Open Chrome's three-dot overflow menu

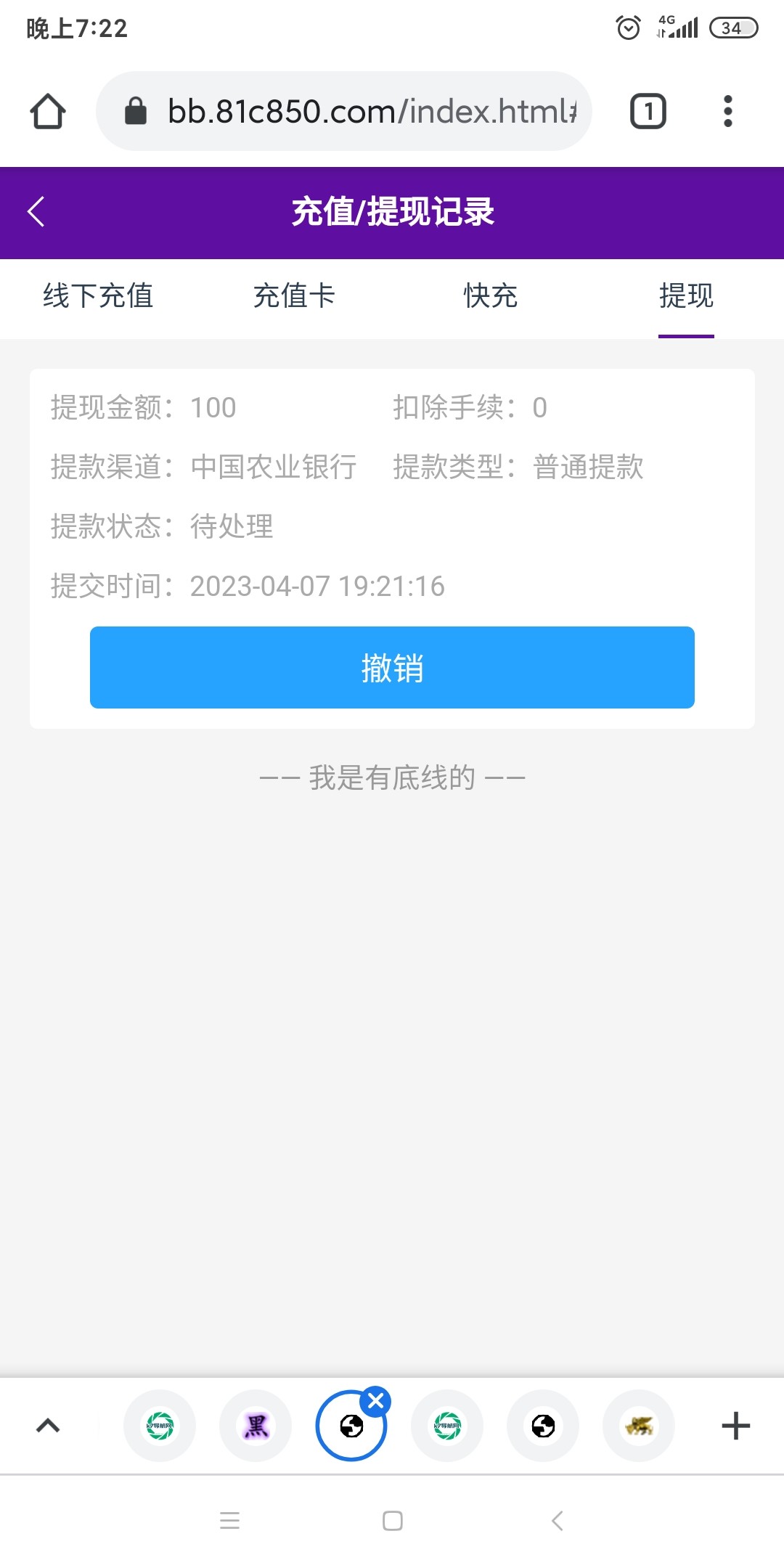click(727, 111)
